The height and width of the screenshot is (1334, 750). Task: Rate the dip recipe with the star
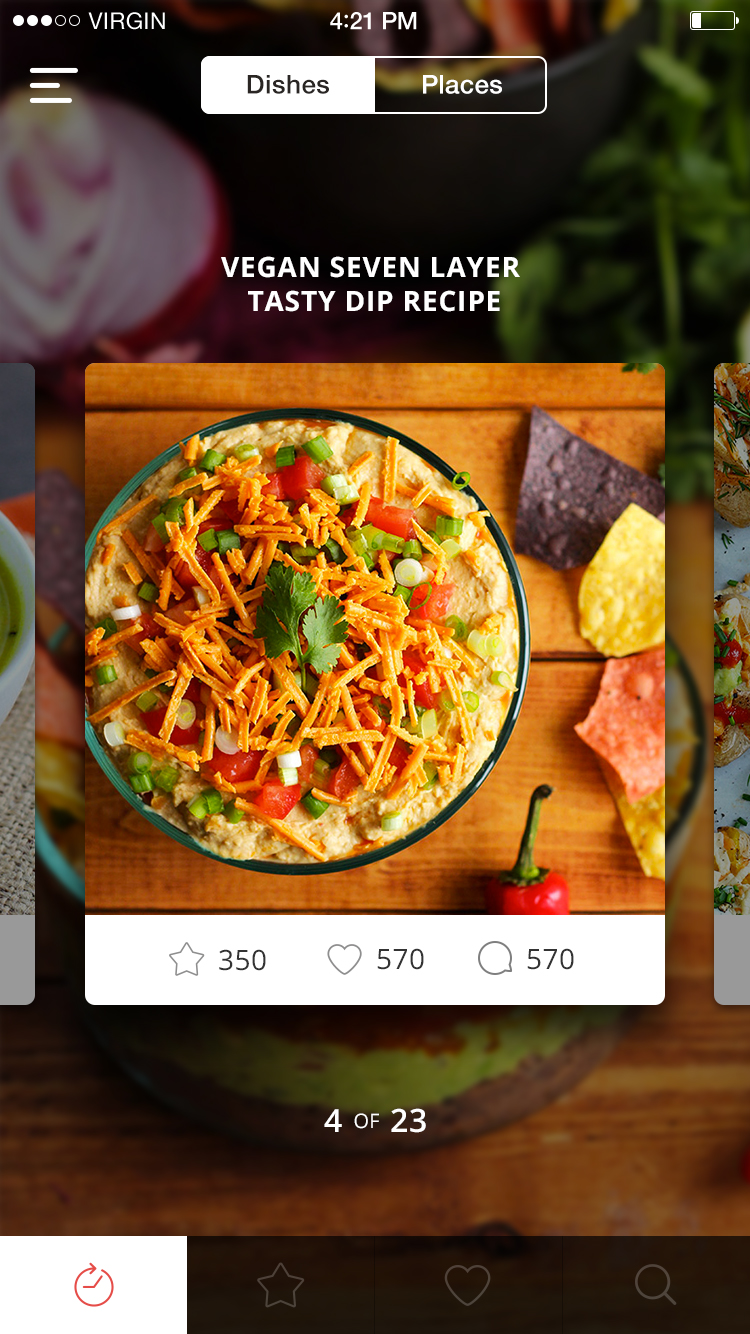pyautogui.click(x=187, y=960)
